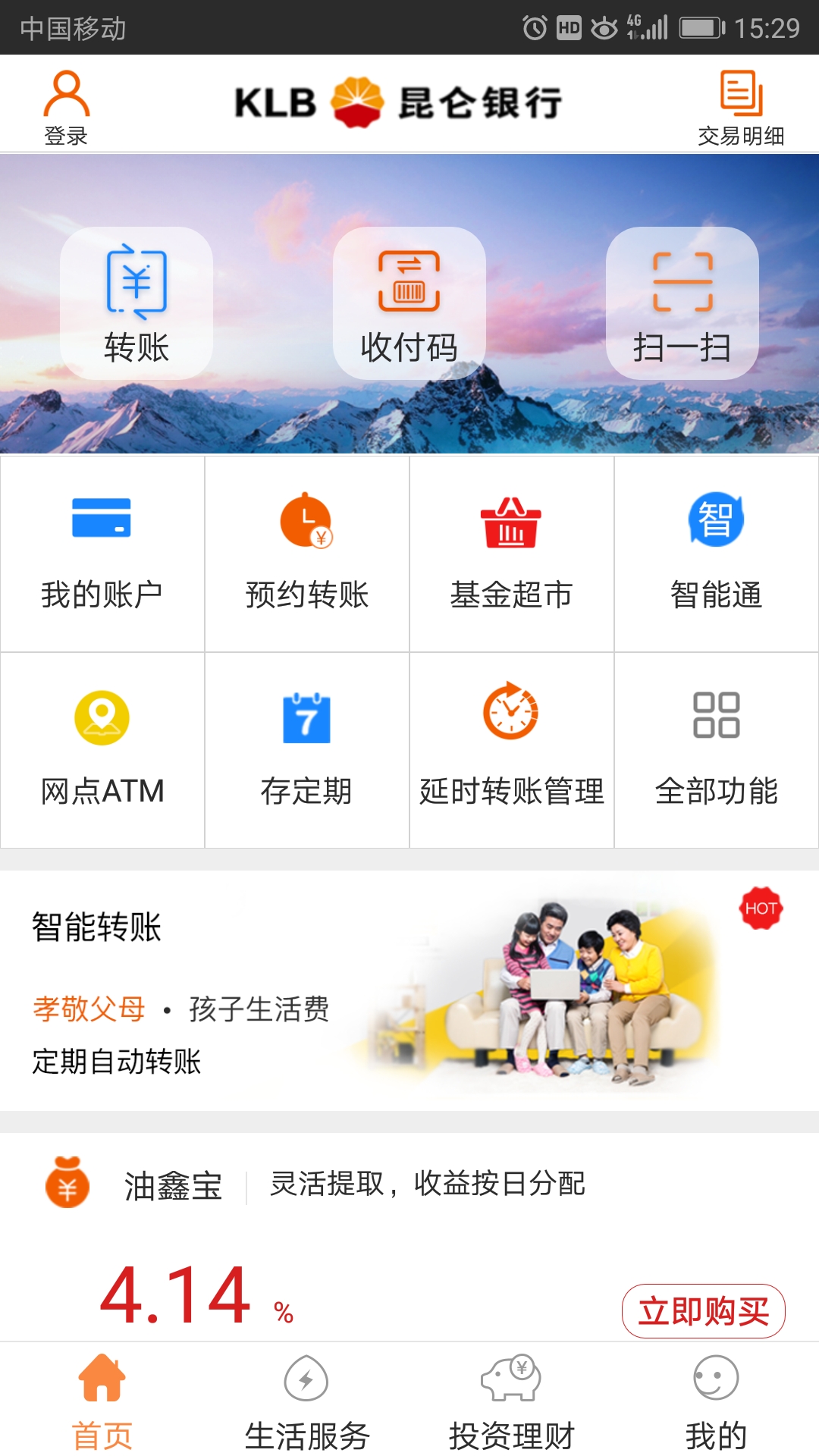Find a branch via 网点ATM
The image size is (819, 1456).
click(x=102, y=749)
